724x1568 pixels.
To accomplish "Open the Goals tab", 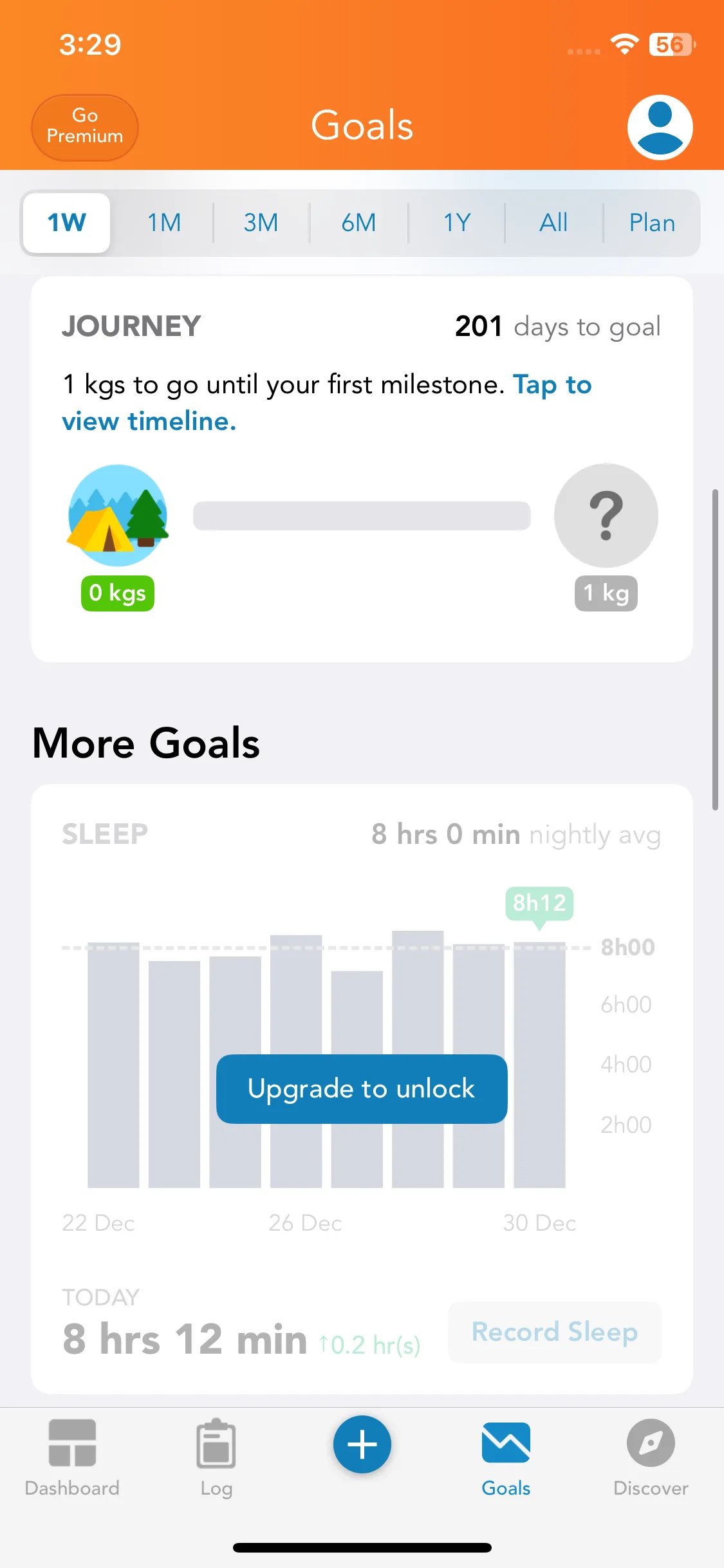I will [x=506, y=1457].
